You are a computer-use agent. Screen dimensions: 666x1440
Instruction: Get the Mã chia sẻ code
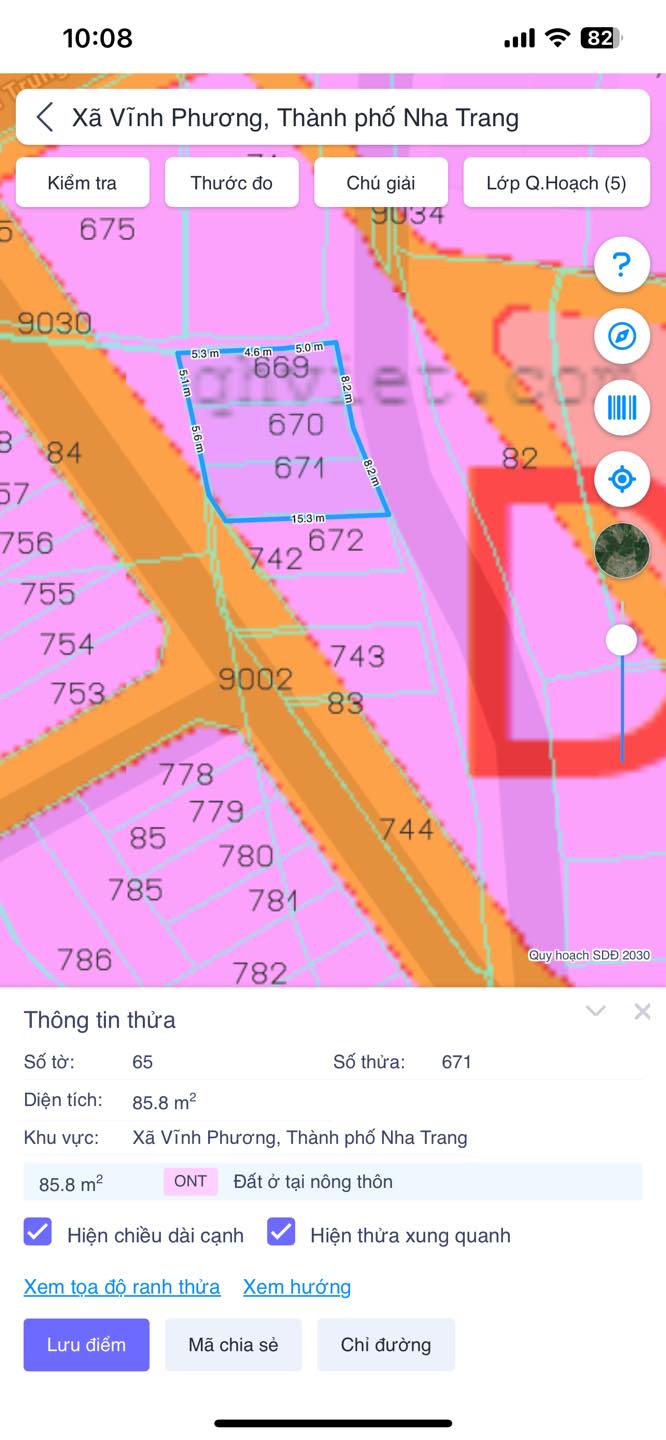pyautogui.click(x=233, y=1345)
